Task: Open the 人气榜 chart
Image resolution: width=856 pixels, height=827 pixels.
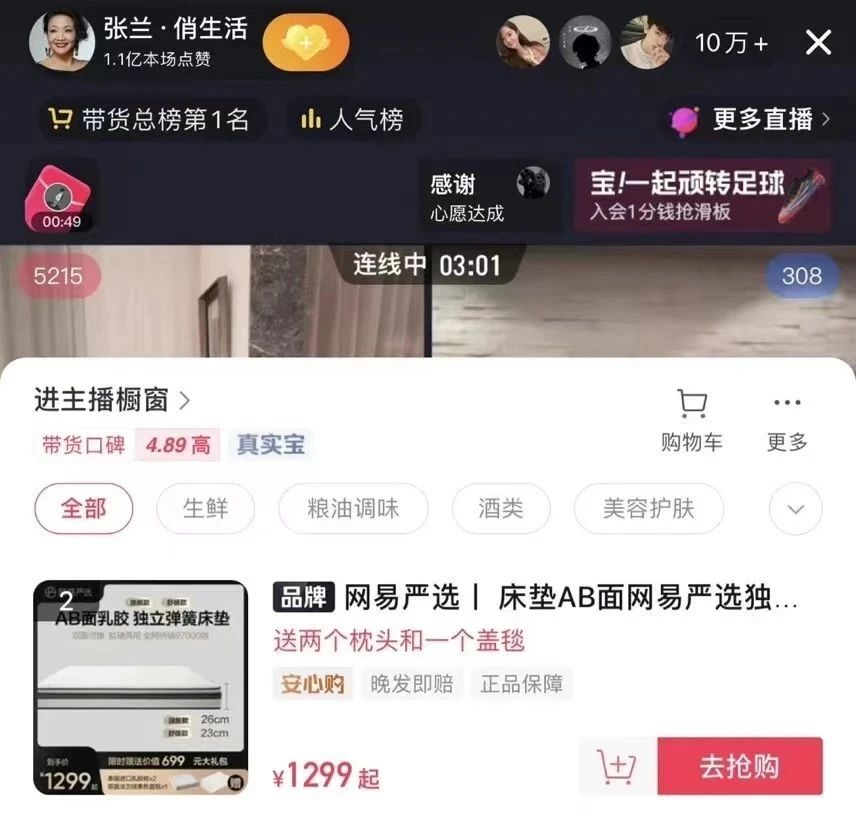Action: (x=352, y=121)
